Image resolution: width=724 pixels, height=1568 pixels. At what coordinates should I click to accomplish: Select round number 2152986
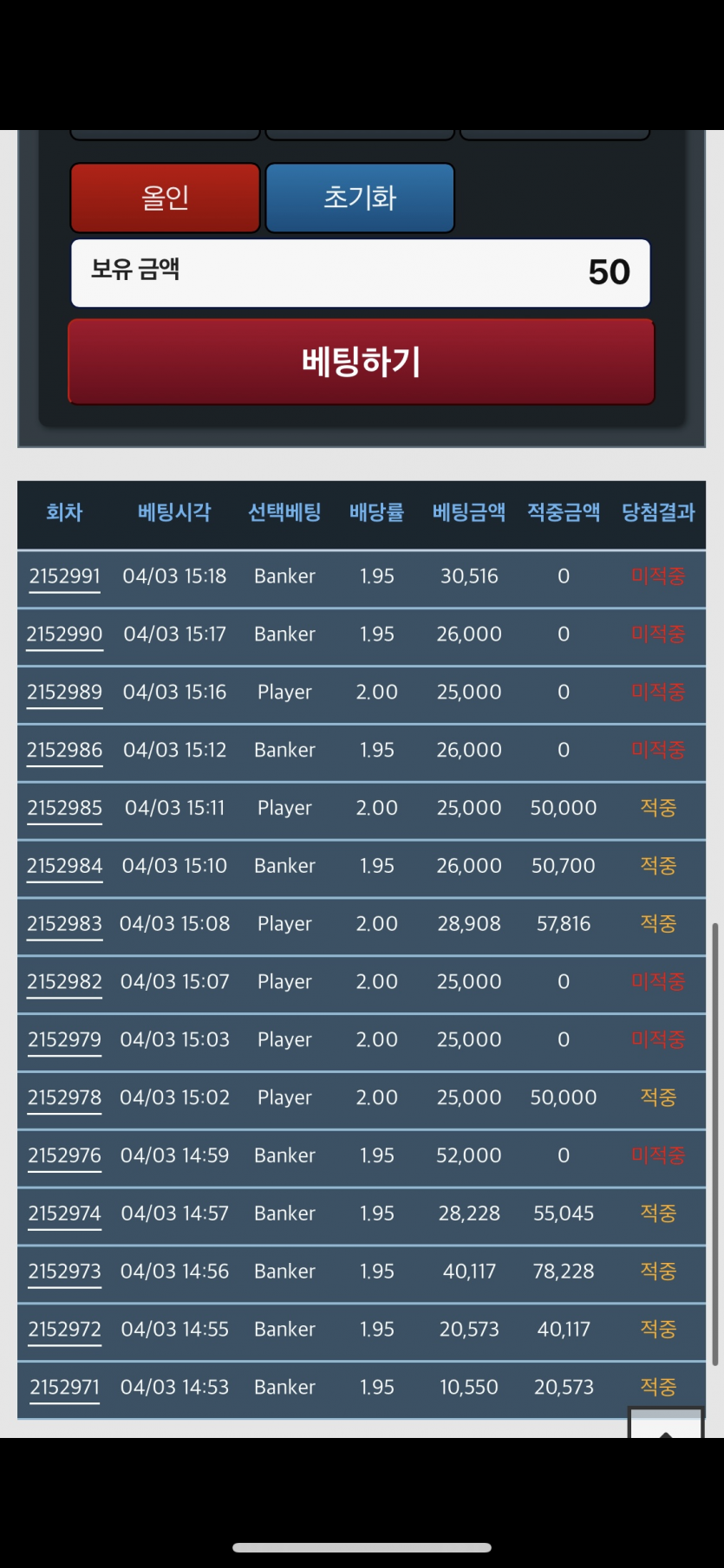(x=64, y=751)
